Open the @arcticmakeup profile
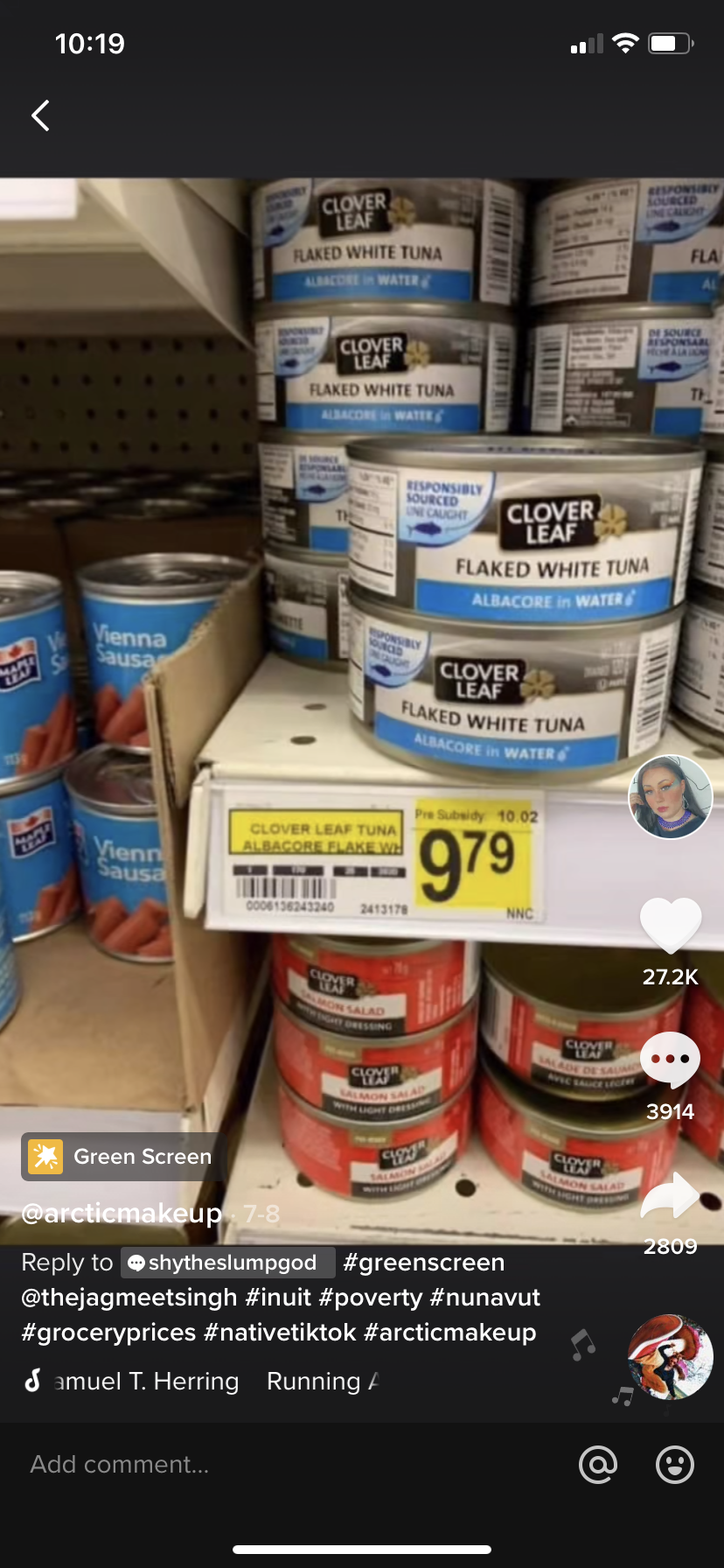The image size is (724, 1568). pos(122,1213)
